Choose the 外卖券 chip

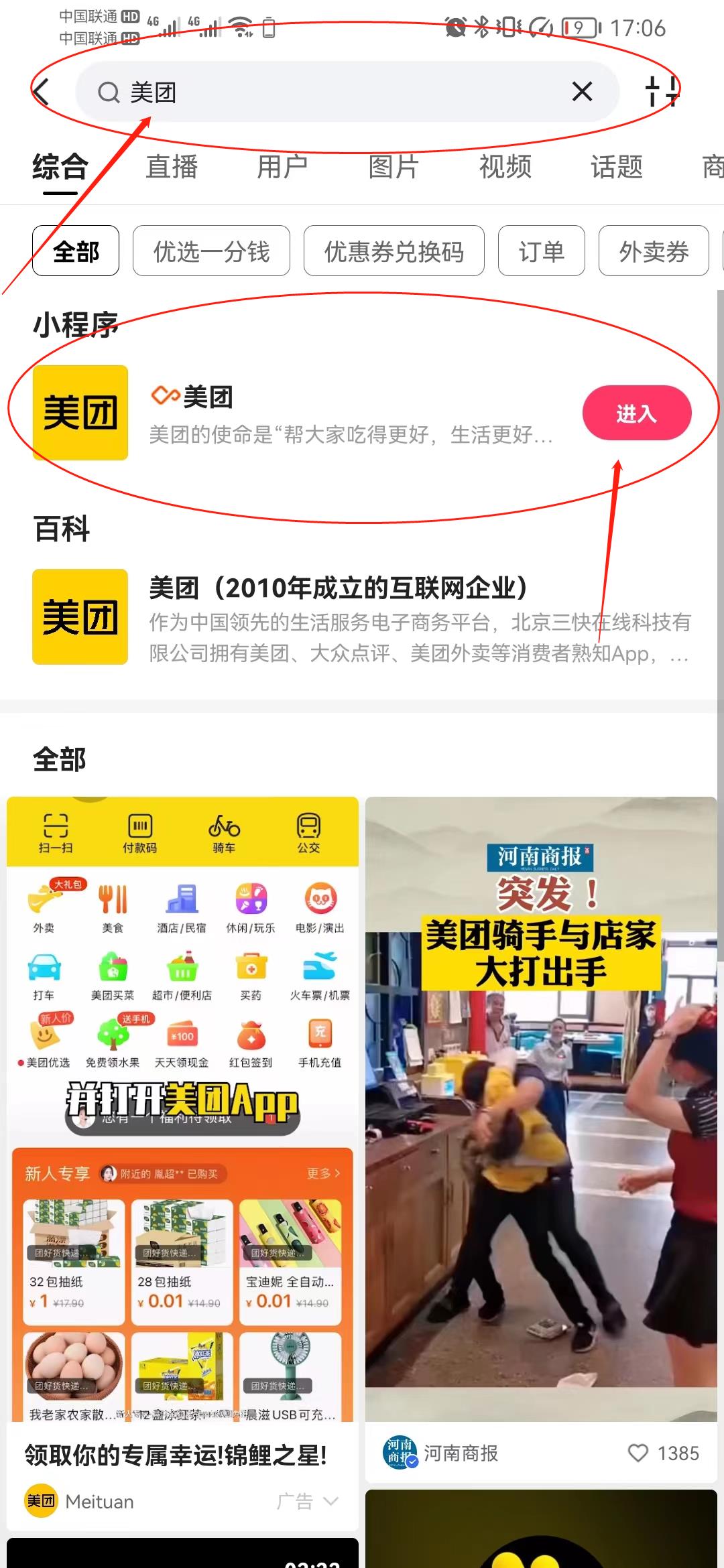pos(654,251)
